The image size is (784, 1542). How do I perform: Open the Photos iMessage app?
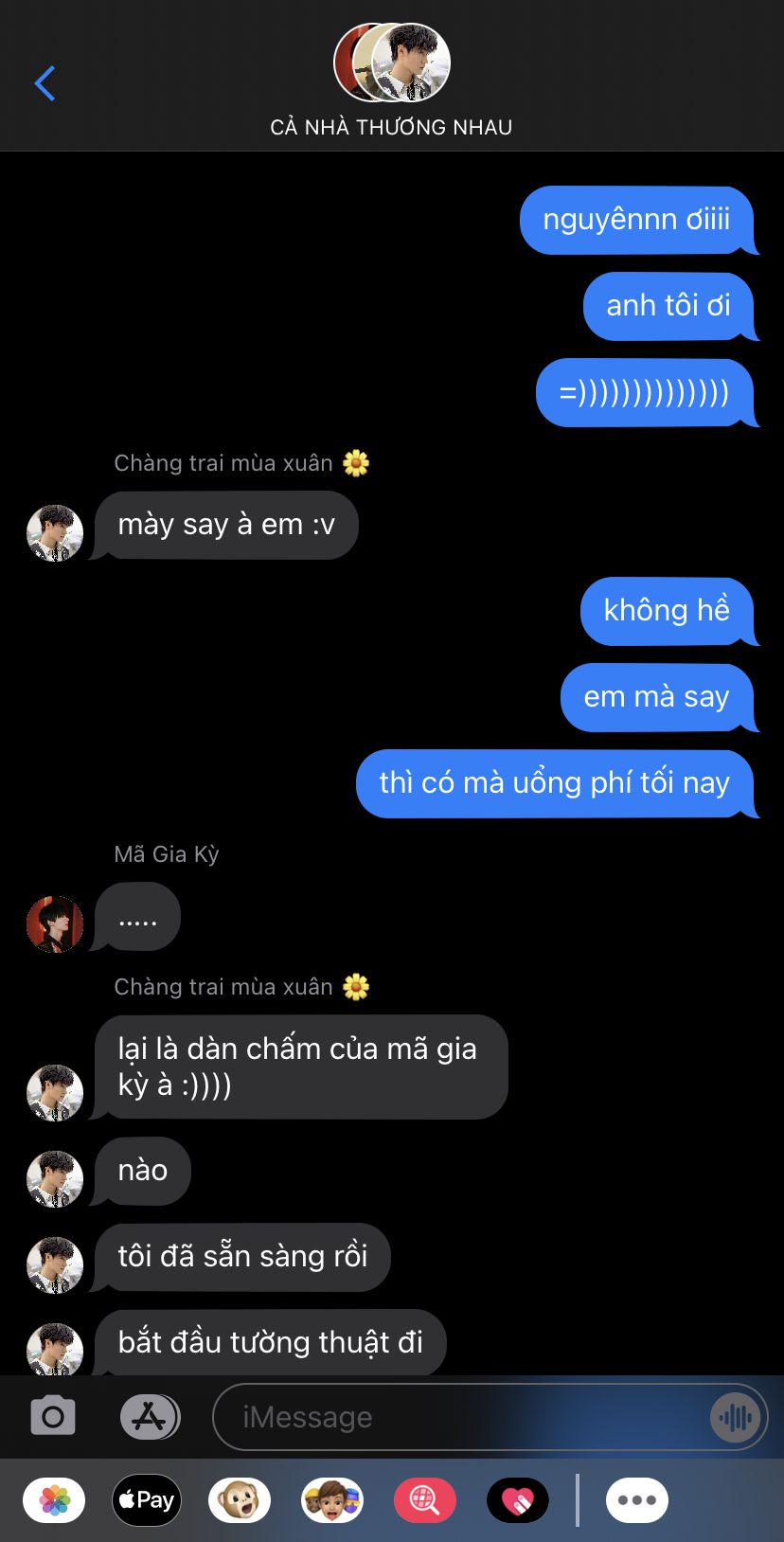(x=54, y=1500)
